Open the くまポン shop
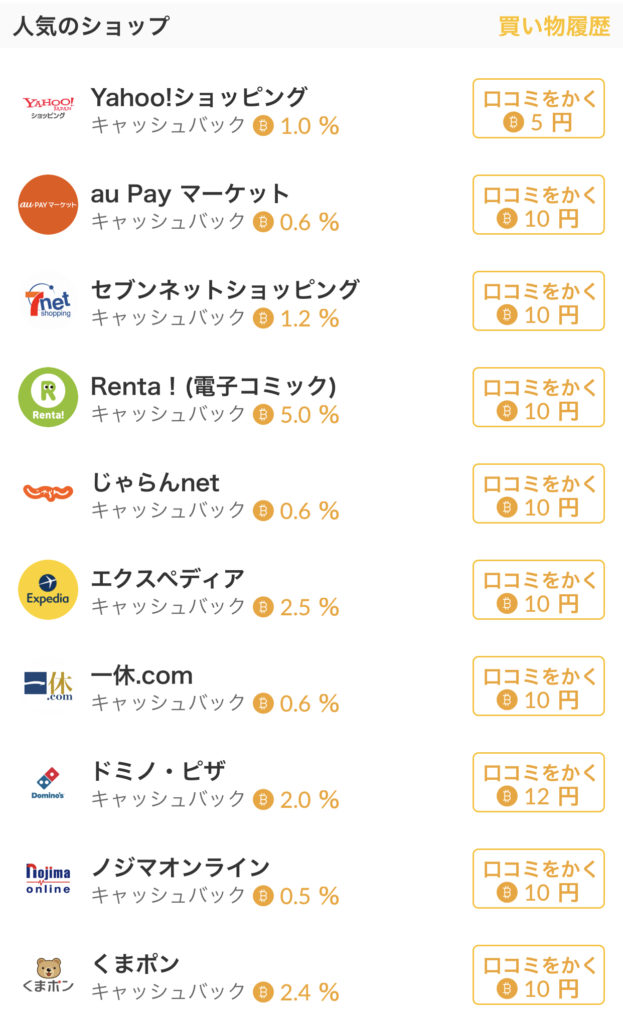Image resolution: width=623 pixels, height=1024 pixels. pos(235,976)
